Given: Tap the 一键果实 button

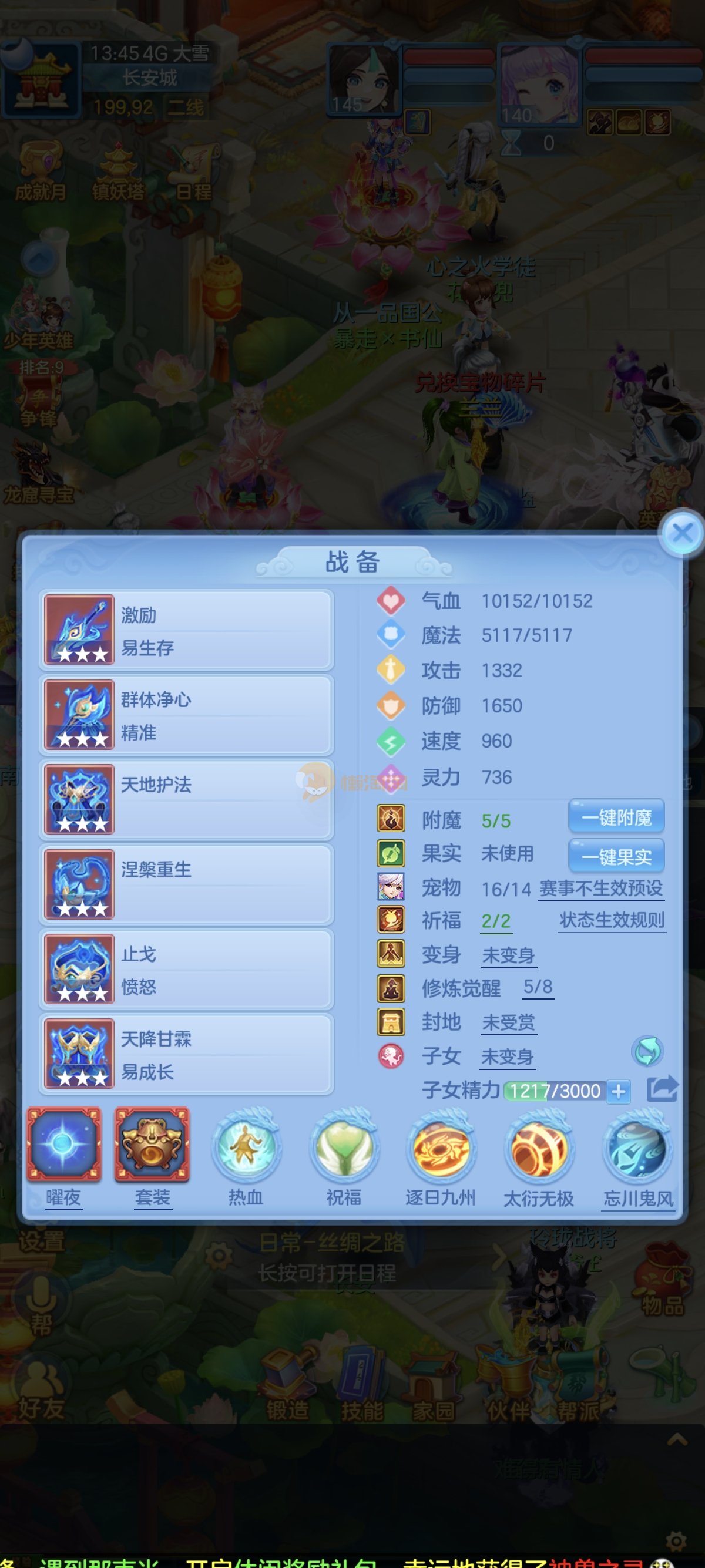Looking at the screenshot, I should click(x=616, y=856).
